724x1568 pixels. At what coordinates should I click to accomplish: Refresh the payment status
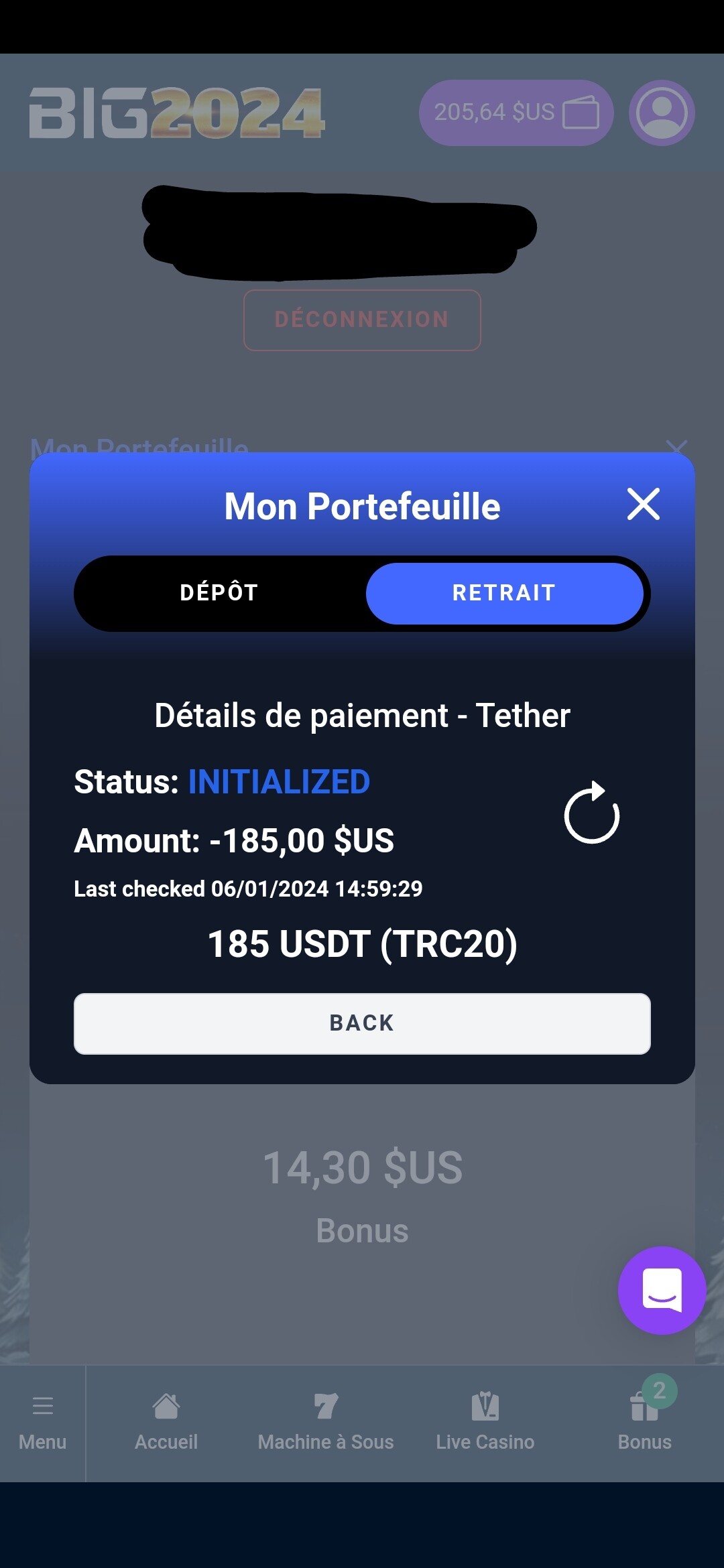click(x=591, y=812)
